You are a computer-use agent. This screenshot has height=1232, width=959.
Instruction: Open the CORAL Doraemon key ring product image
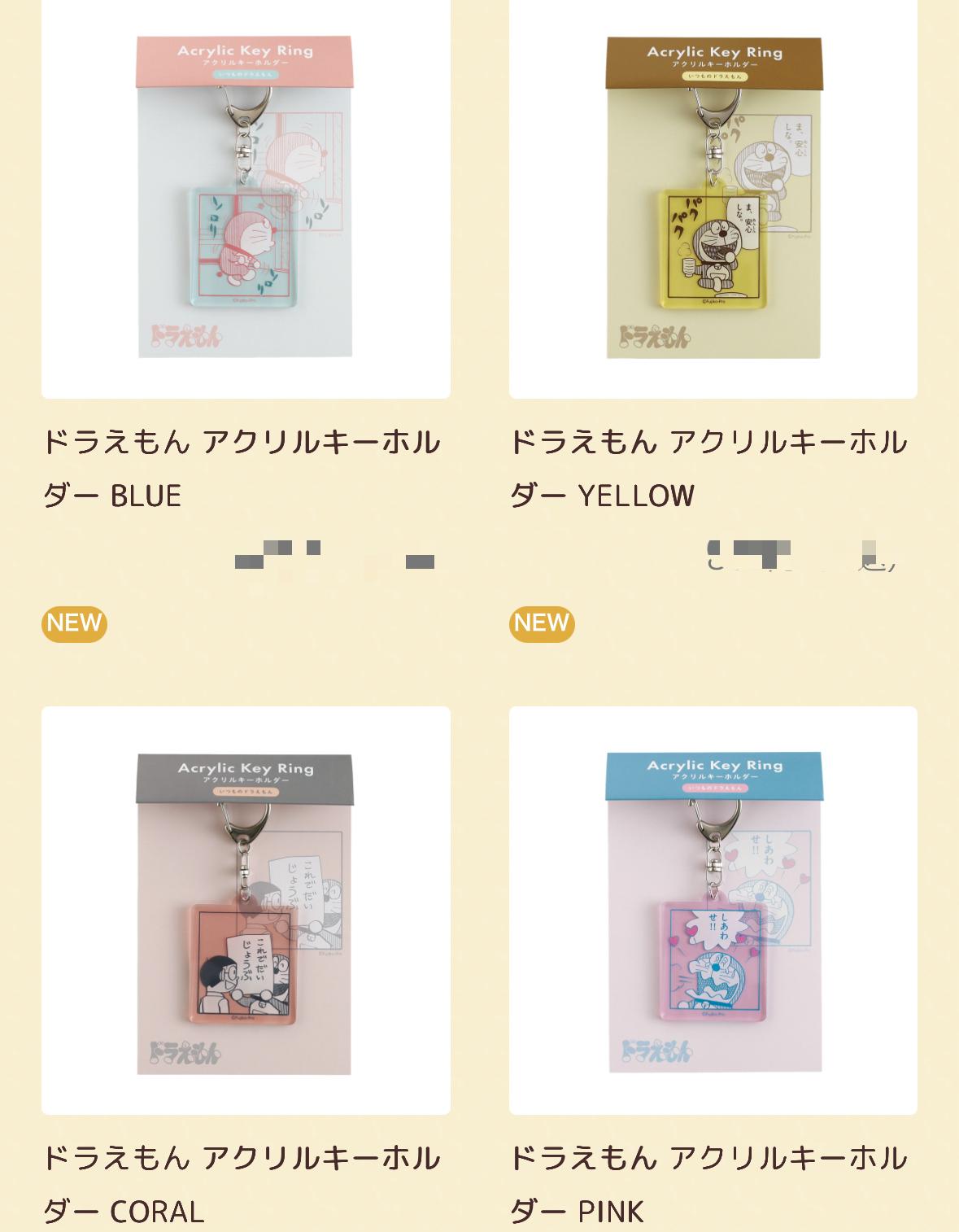(x=246, y=910)
